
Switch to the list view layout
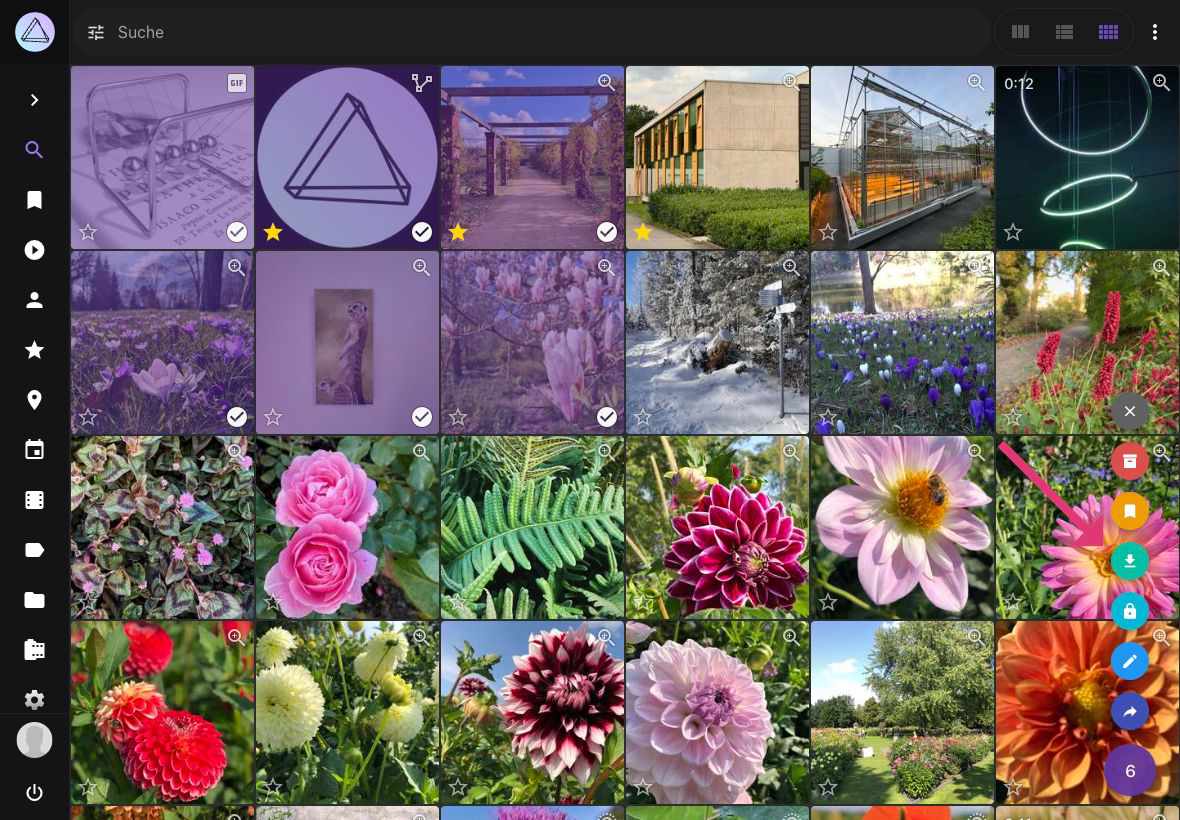[1064, 32]
